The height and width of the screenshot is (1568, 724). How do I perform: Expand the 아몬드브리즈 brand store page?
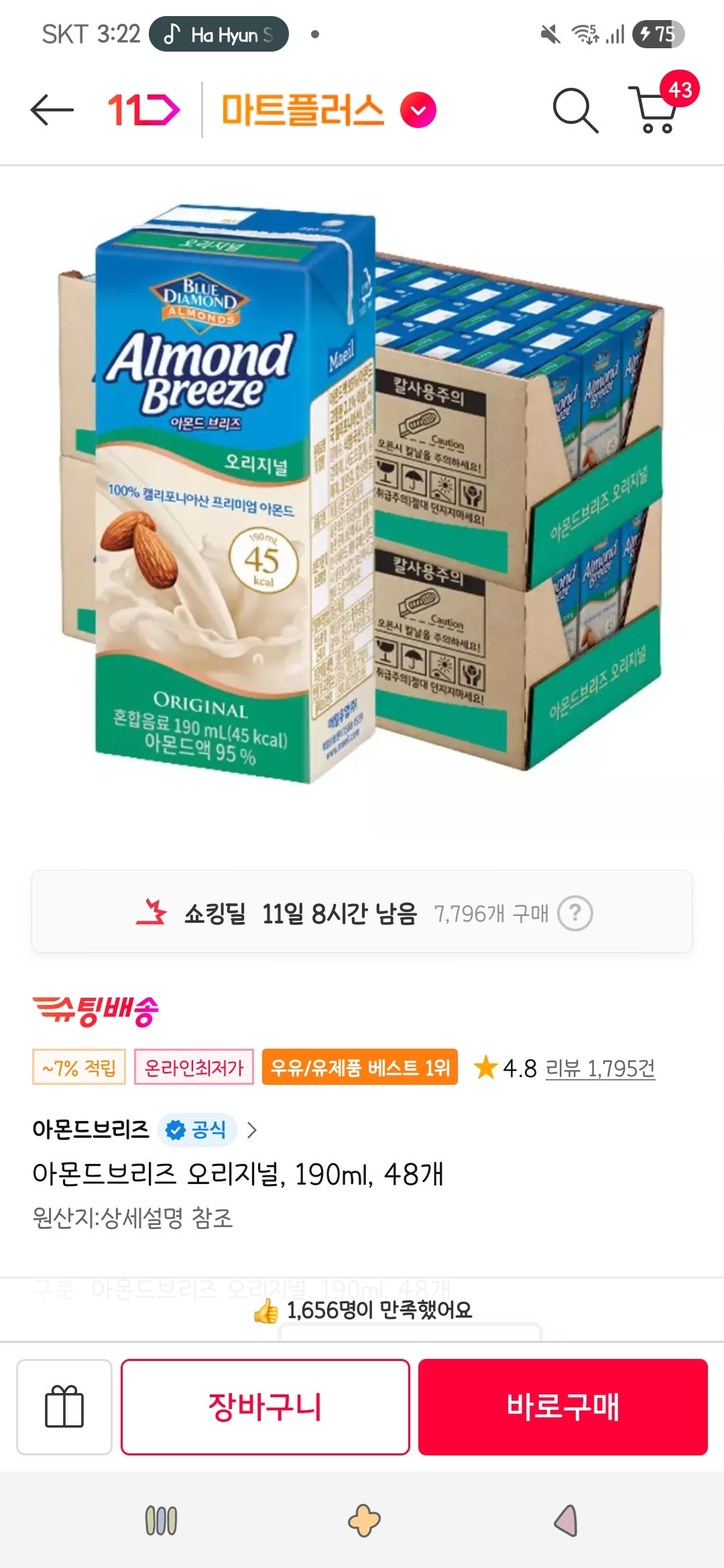252,1129
